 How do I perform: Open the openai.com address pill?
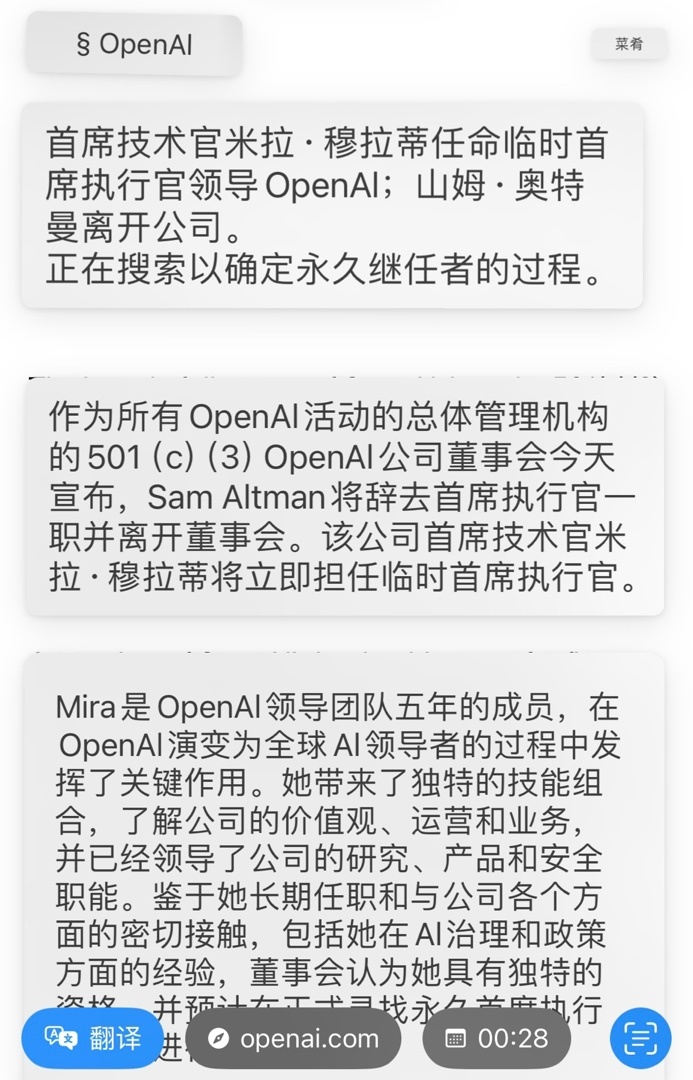(x=294, y=1038)
